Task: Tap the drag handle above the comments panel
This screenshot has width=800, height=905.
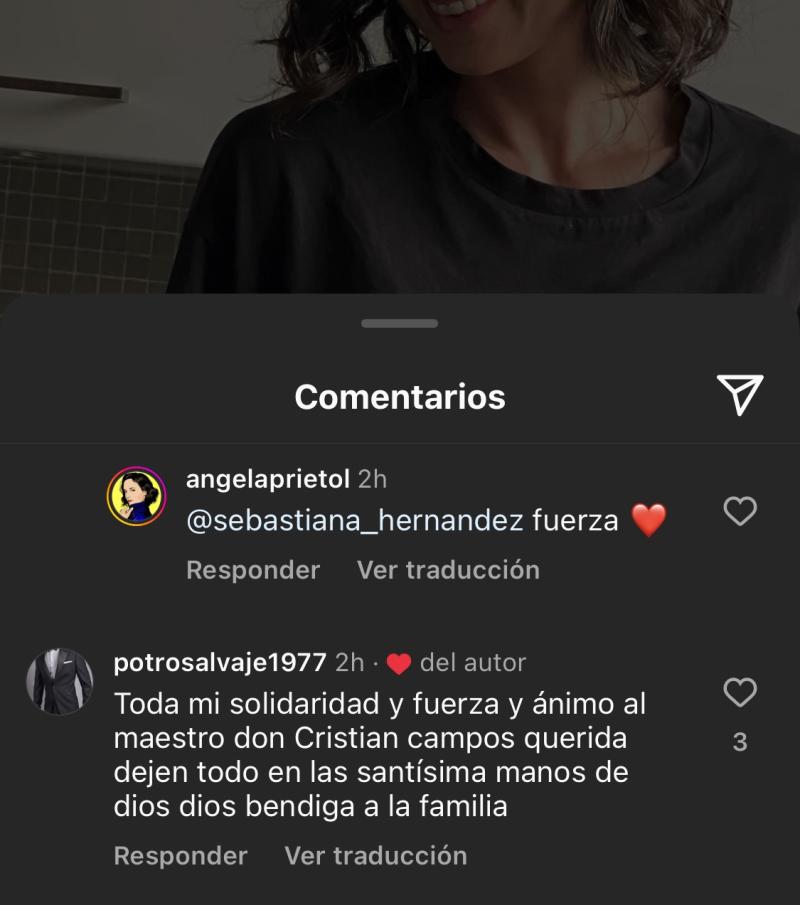Action: (400, 323)
